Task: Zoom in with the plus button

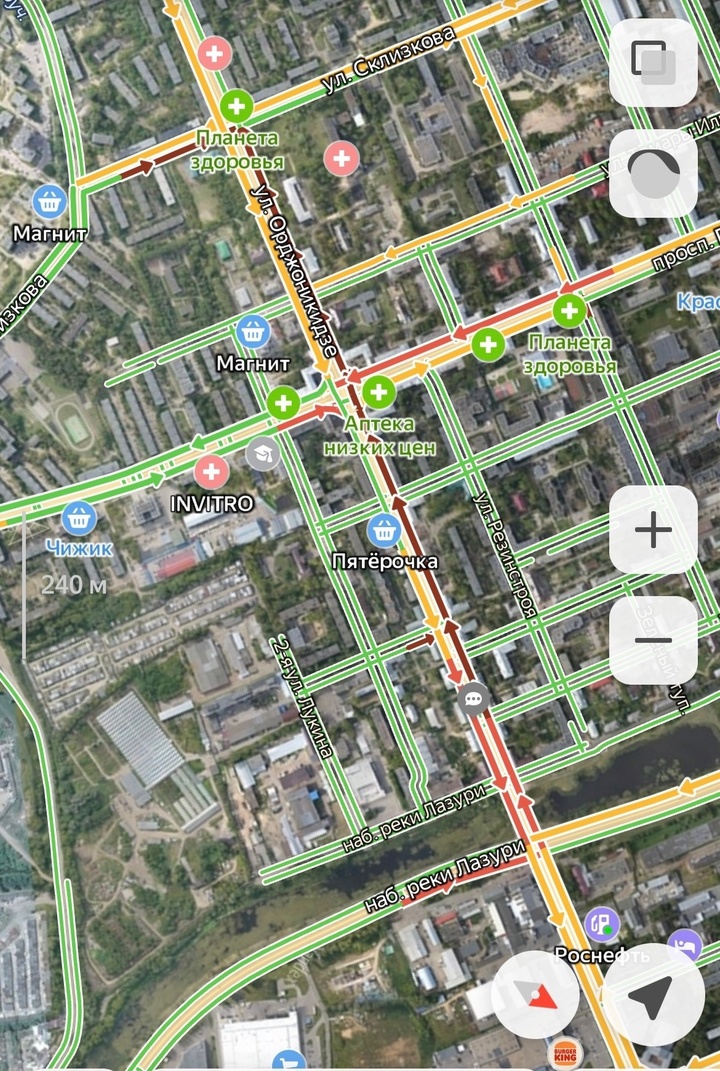Action: tap(653, 530)
